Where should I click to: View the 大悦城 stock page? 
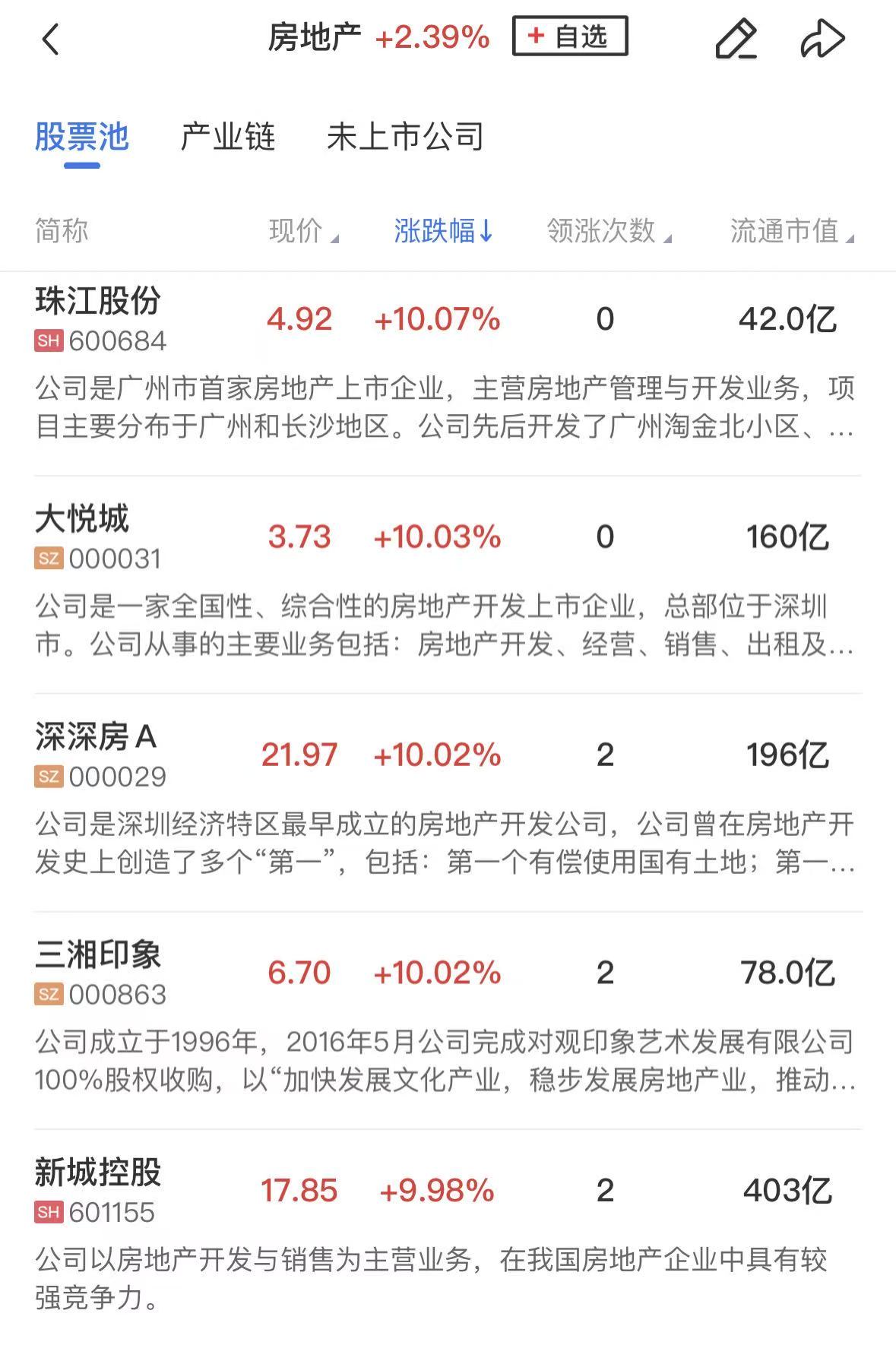click(x=82, y=520)
